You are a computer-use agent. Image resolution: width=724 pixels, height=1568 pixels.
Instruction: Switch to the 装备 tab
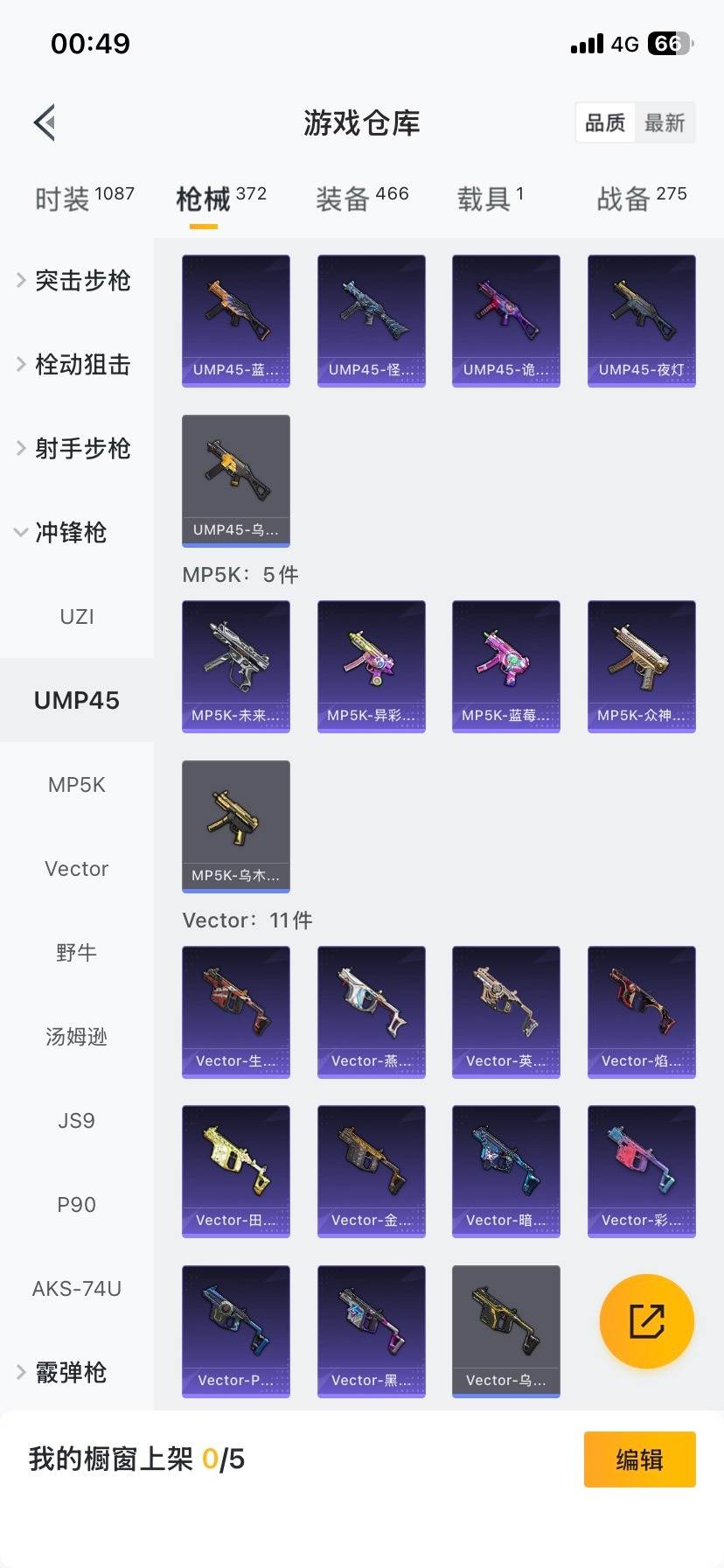coord(361,199)
